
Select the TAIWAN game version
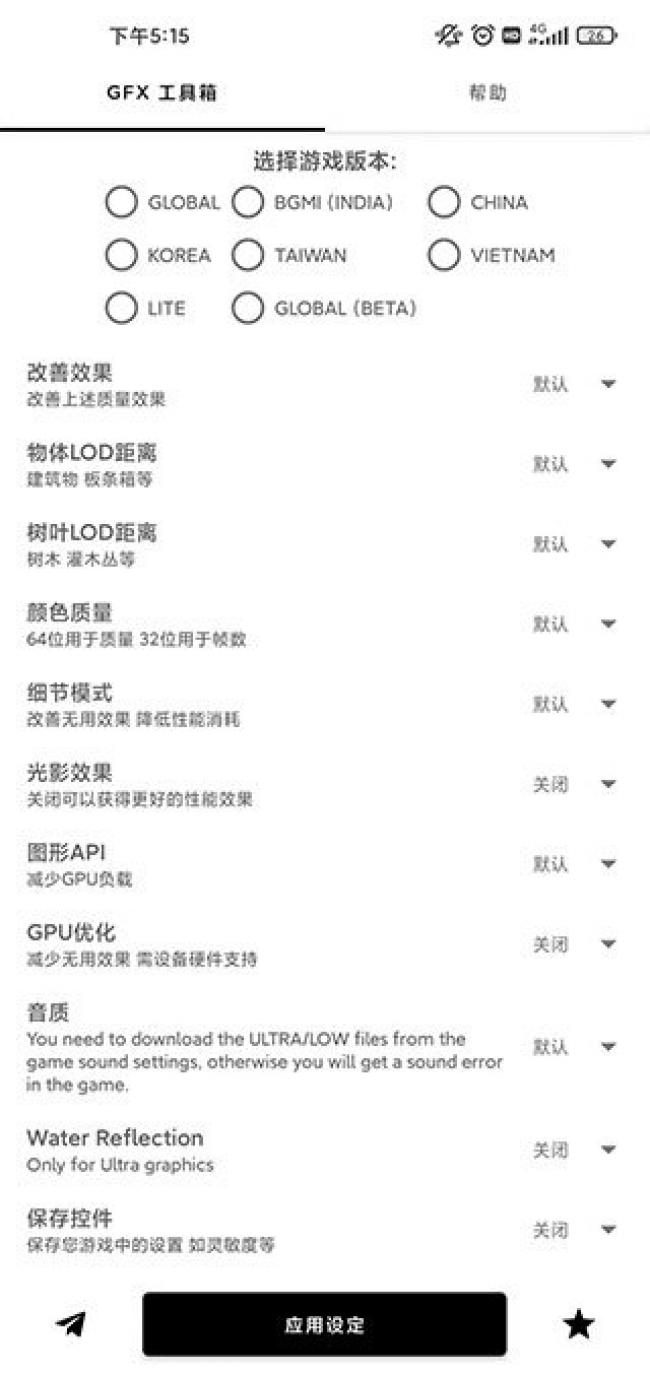tap(247, 256)
